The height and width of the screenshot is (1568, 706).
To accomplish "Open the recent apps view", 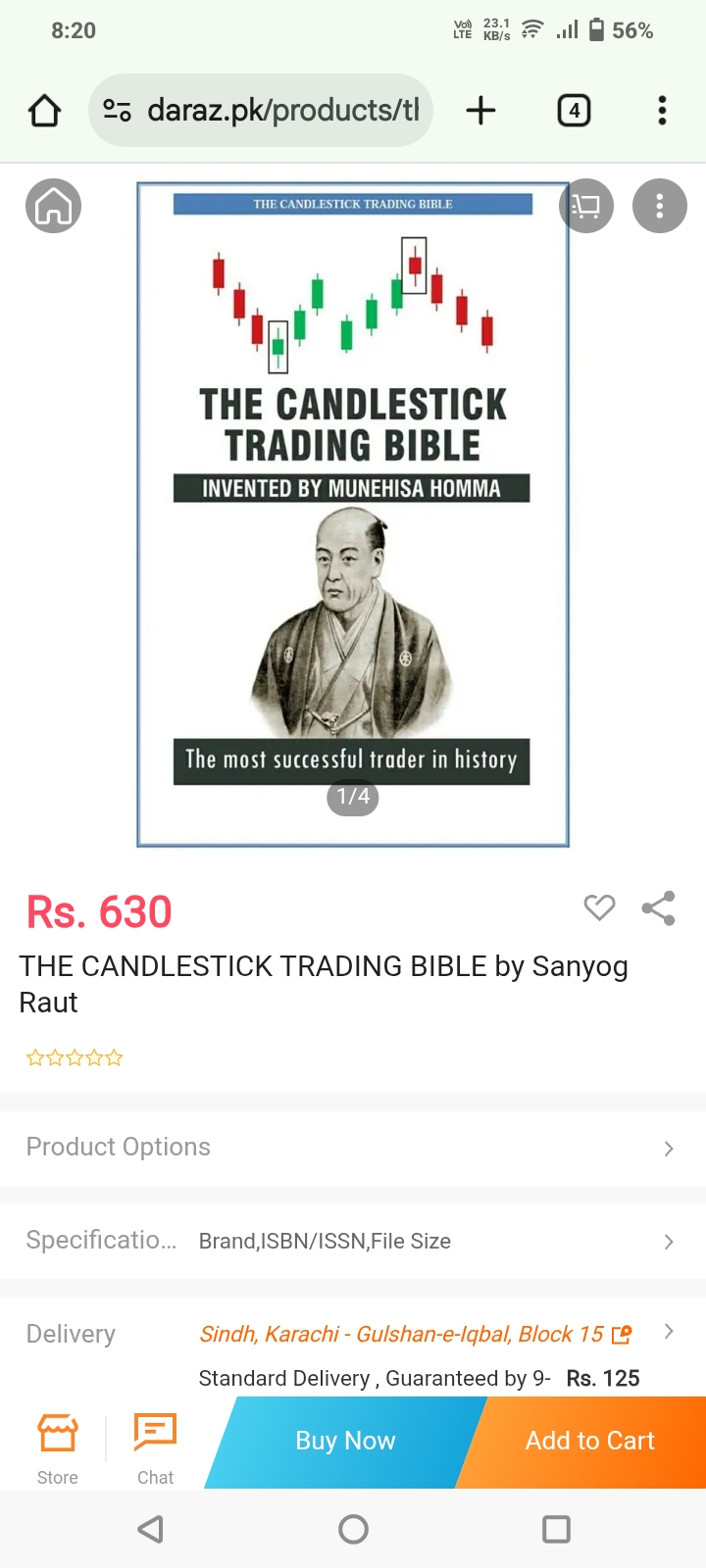I will [x=556, y=1530].
